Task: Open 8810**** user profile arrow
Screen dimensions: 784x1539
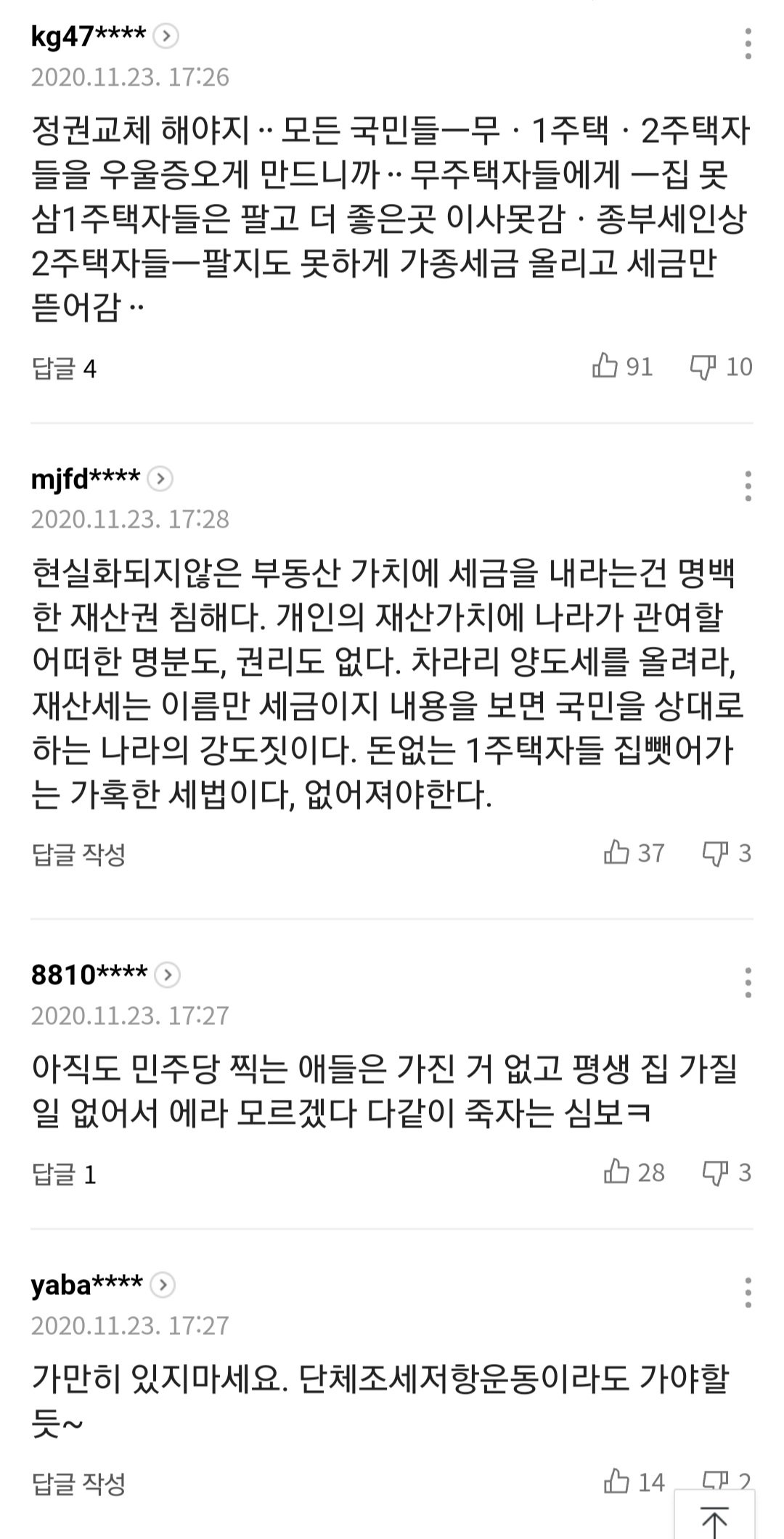Action: pyautogui.click(x=168, y=974)
